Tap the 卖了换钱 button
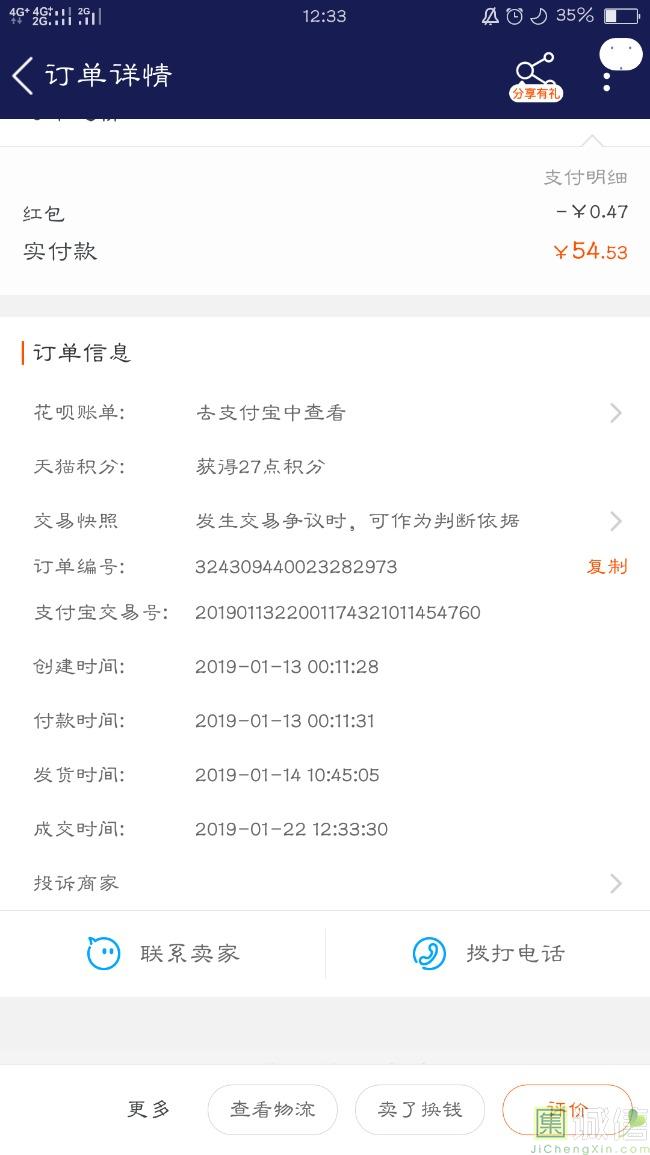 420,1109
